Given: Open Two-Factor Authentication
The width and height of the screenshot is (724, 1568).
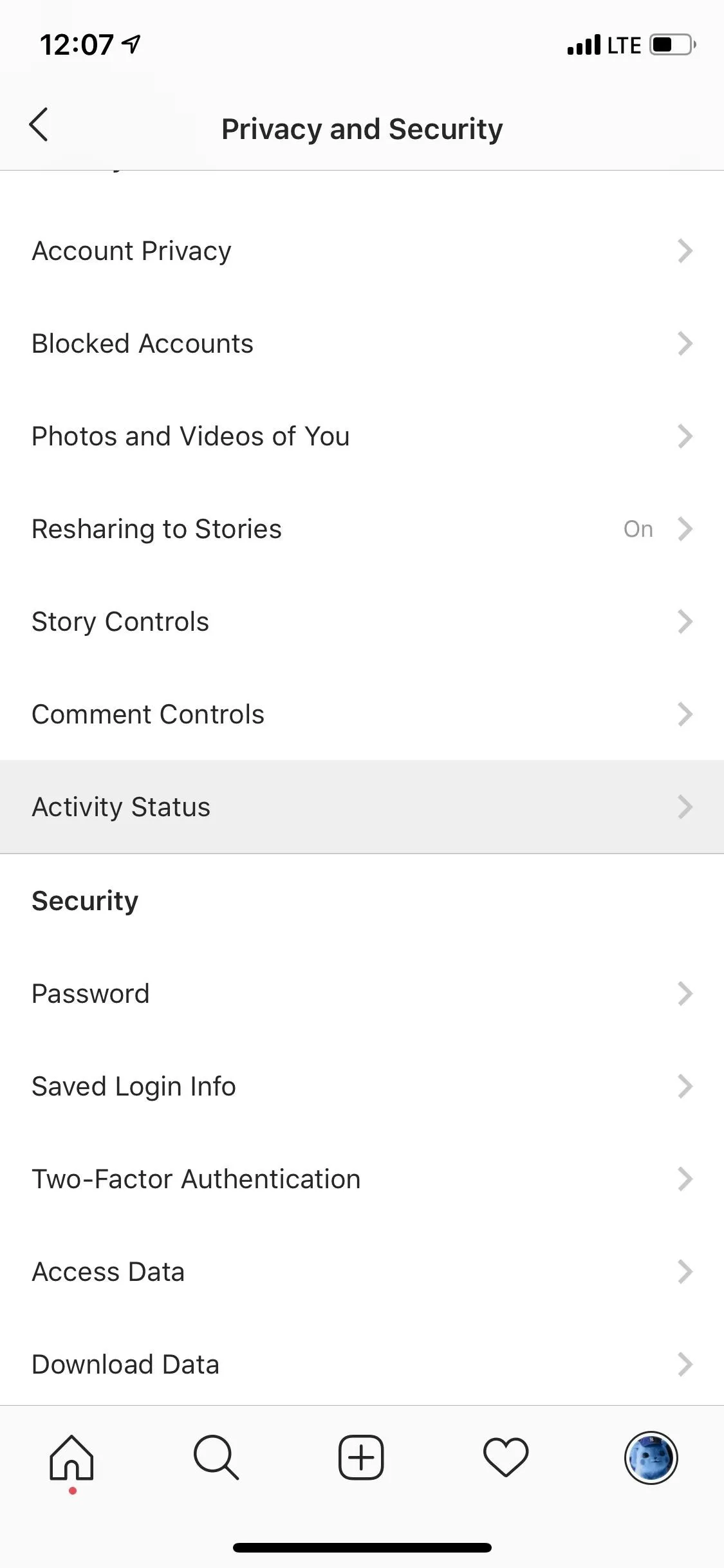Looking at the screenshot, I should tap(362, 1179).
